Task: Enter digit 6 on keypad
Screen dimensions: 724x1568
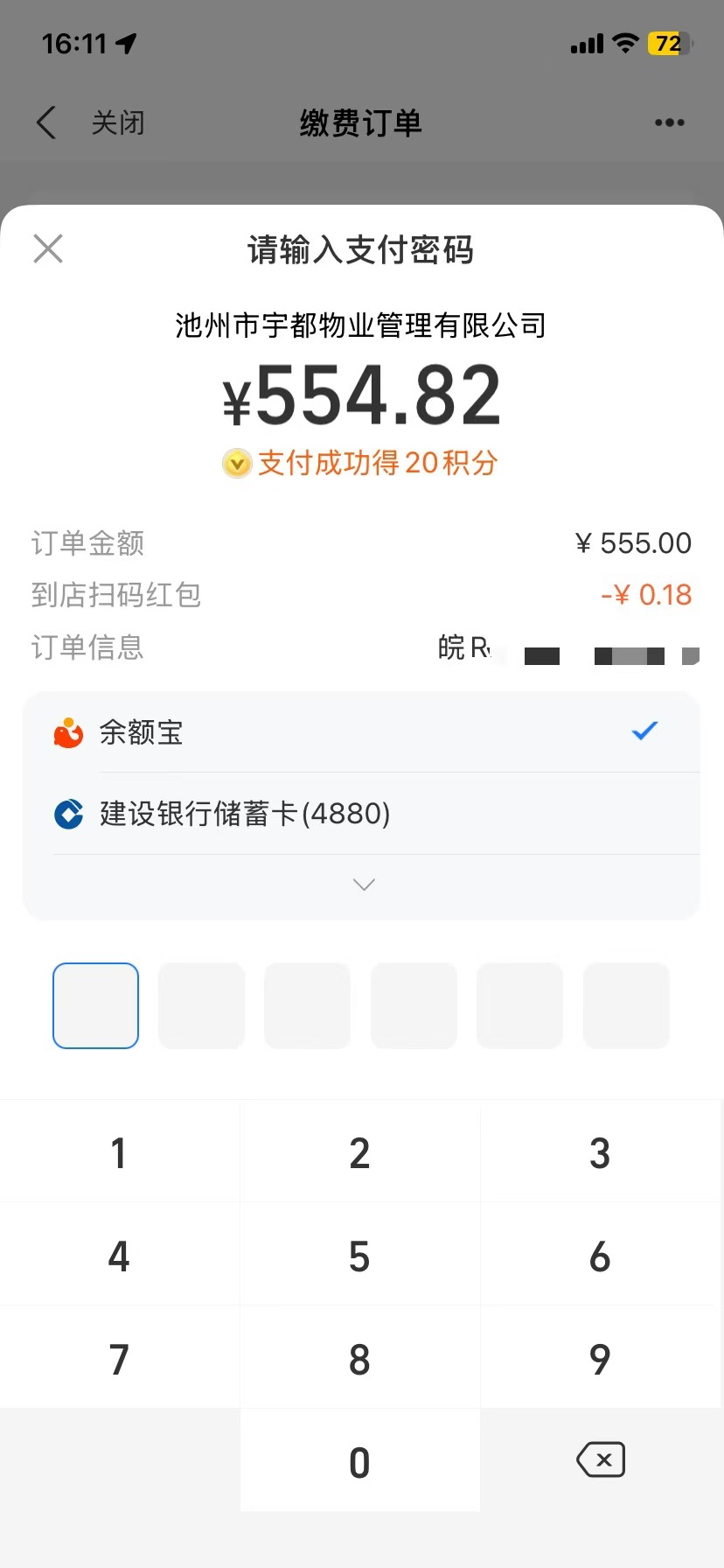Action: coord(602,1256)
